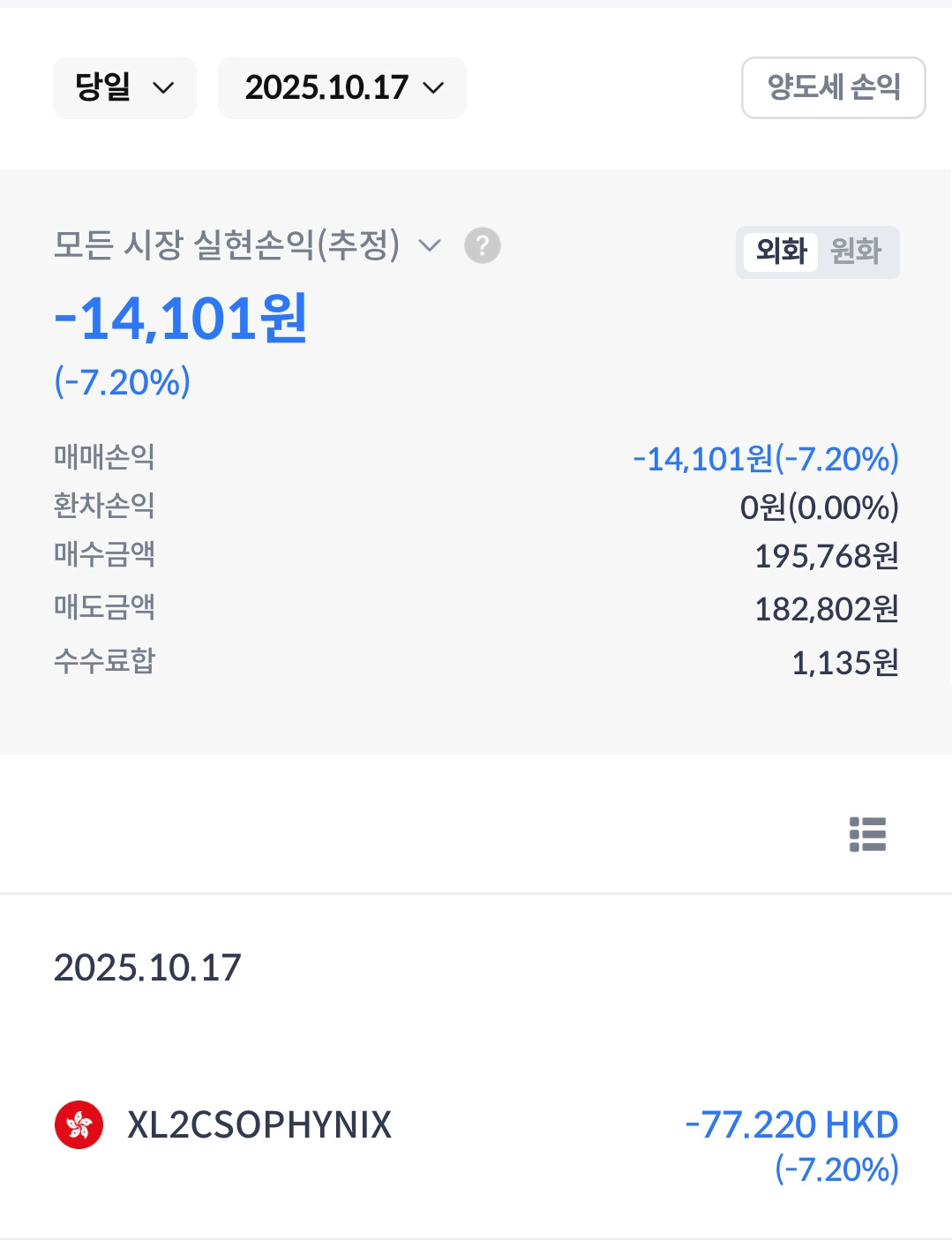Viewport: 952px width, 1240px height.
Task: Open the XL2CSOPHYNIX trade row
Action: tap(476, 1145)
